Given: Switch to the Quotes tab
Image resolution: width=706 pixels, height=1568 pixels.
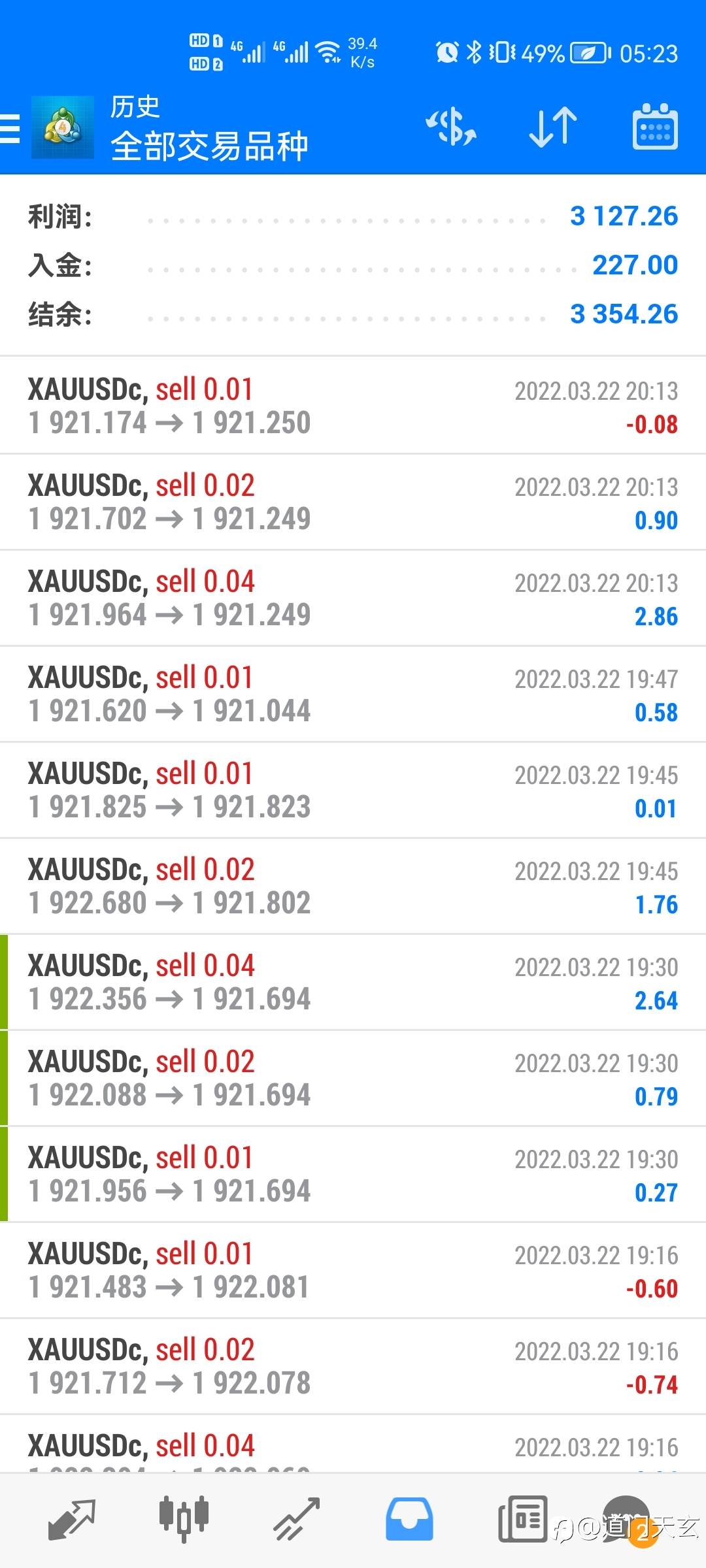Looking at the screenshot, I should coord(71,1520).
